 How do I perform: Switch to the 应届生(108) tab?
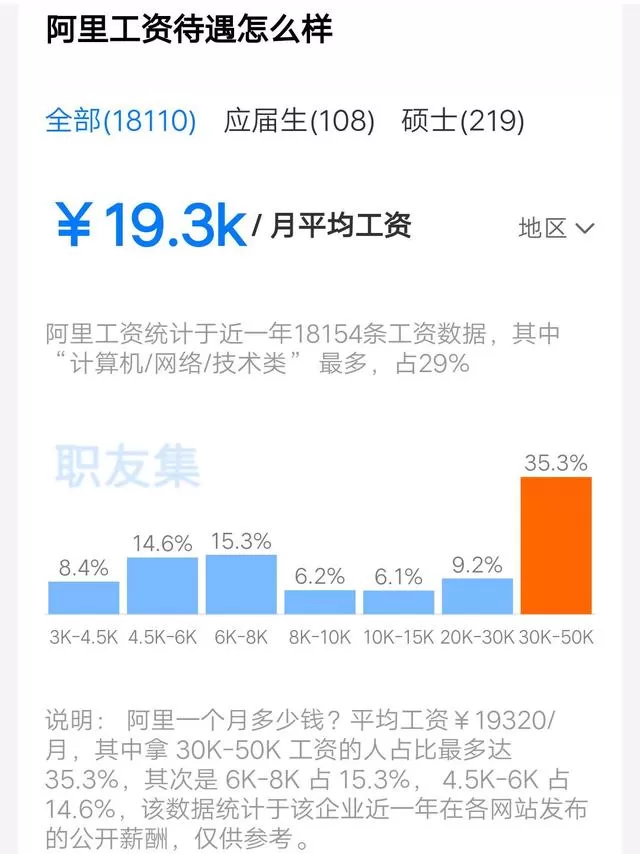[x=299, y=120]
